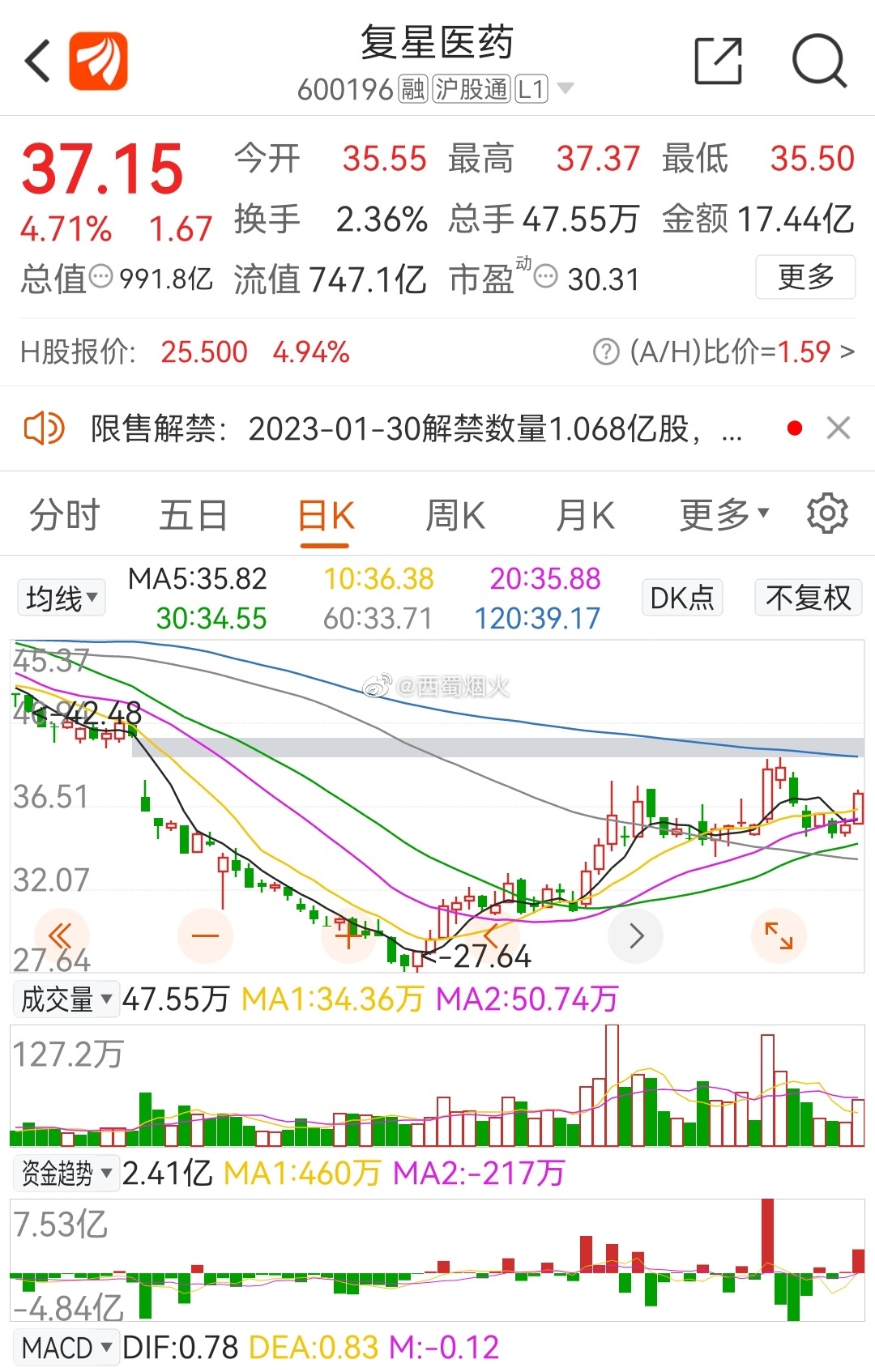The width and height of the screenshot is (875, 1372).
Task: Toggle the 不复权 adjustment mode
Action: [808, 597]
